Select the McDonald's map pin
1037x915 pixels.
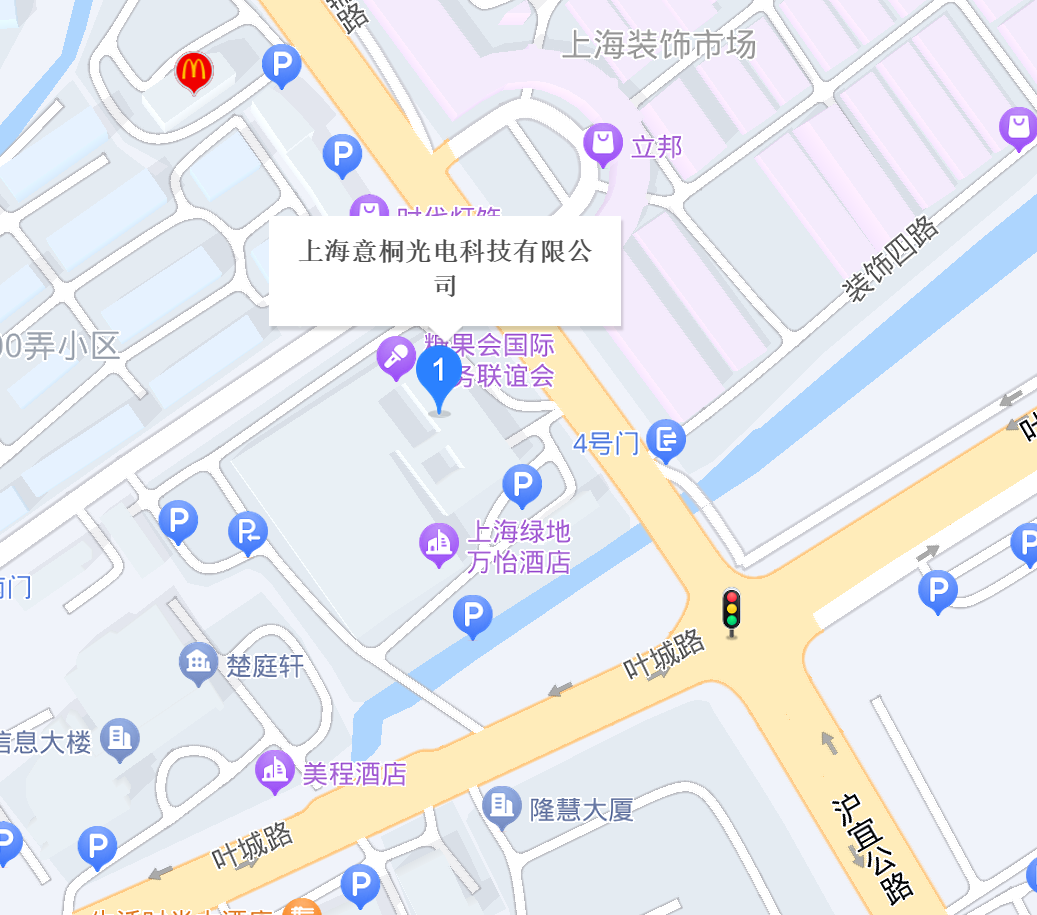[193, 71]
